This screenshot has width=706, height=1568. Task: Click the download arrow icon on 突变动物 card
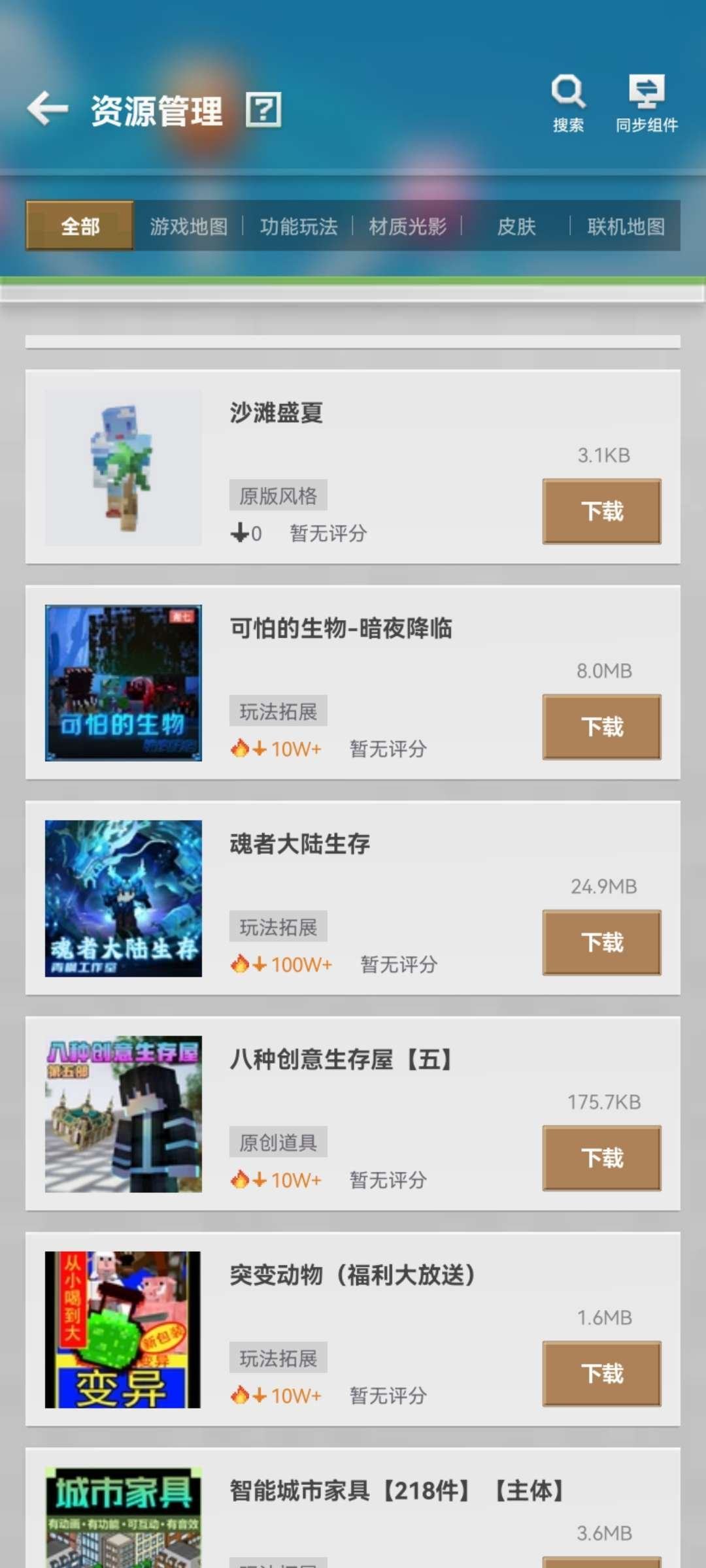point(261,1396)
